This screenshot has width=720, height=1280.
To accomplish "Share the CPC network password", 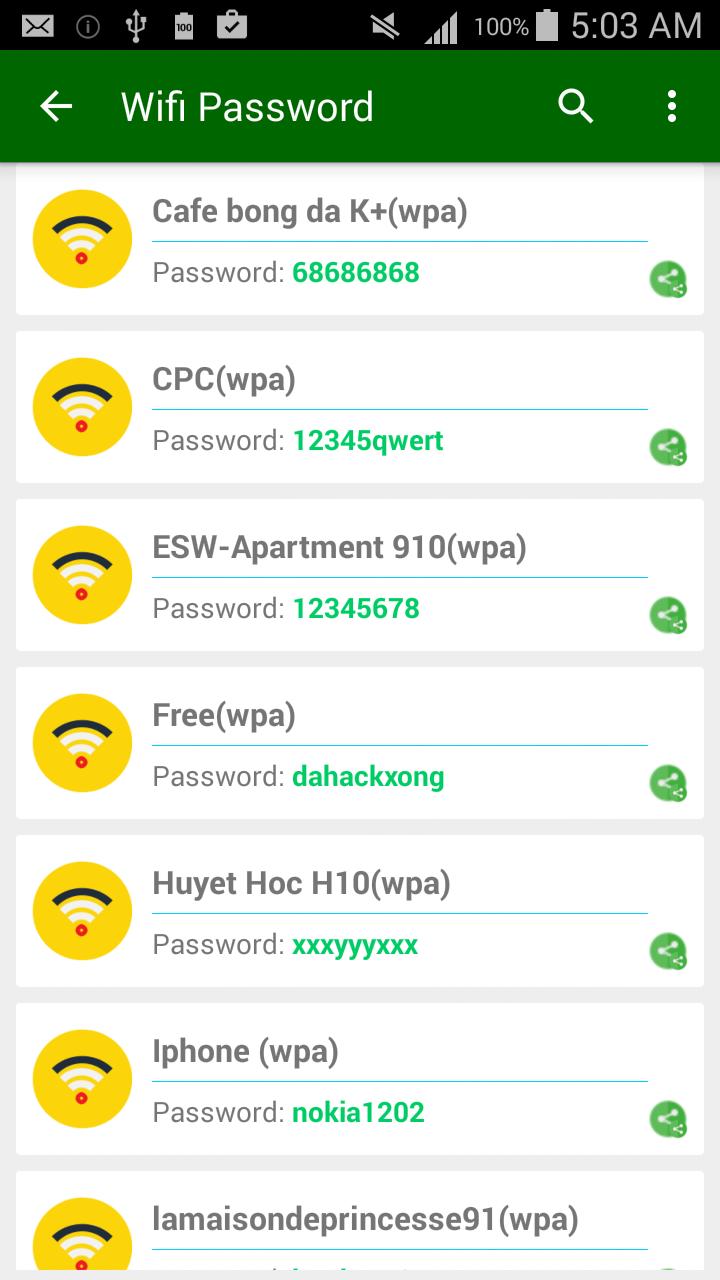I will coord(670,448).
